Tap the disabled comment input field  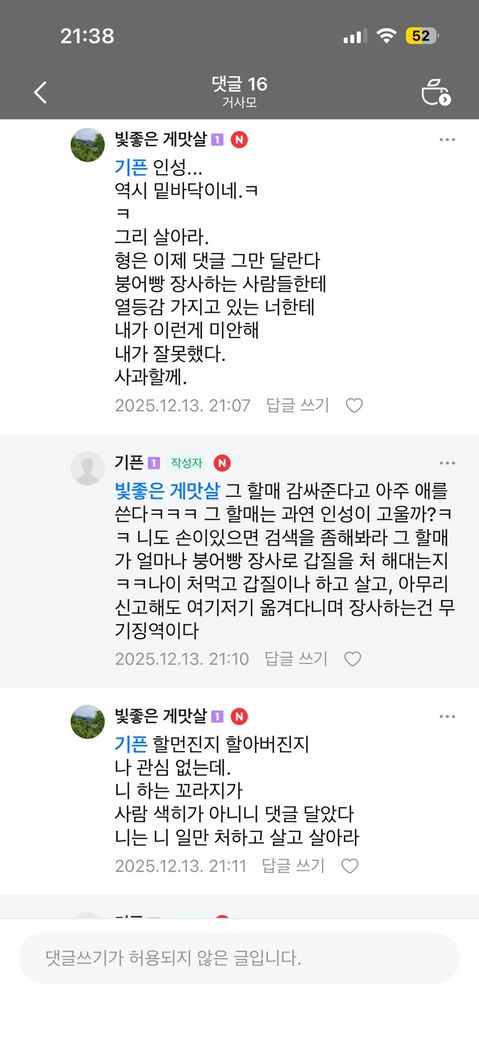pos(240,958)
